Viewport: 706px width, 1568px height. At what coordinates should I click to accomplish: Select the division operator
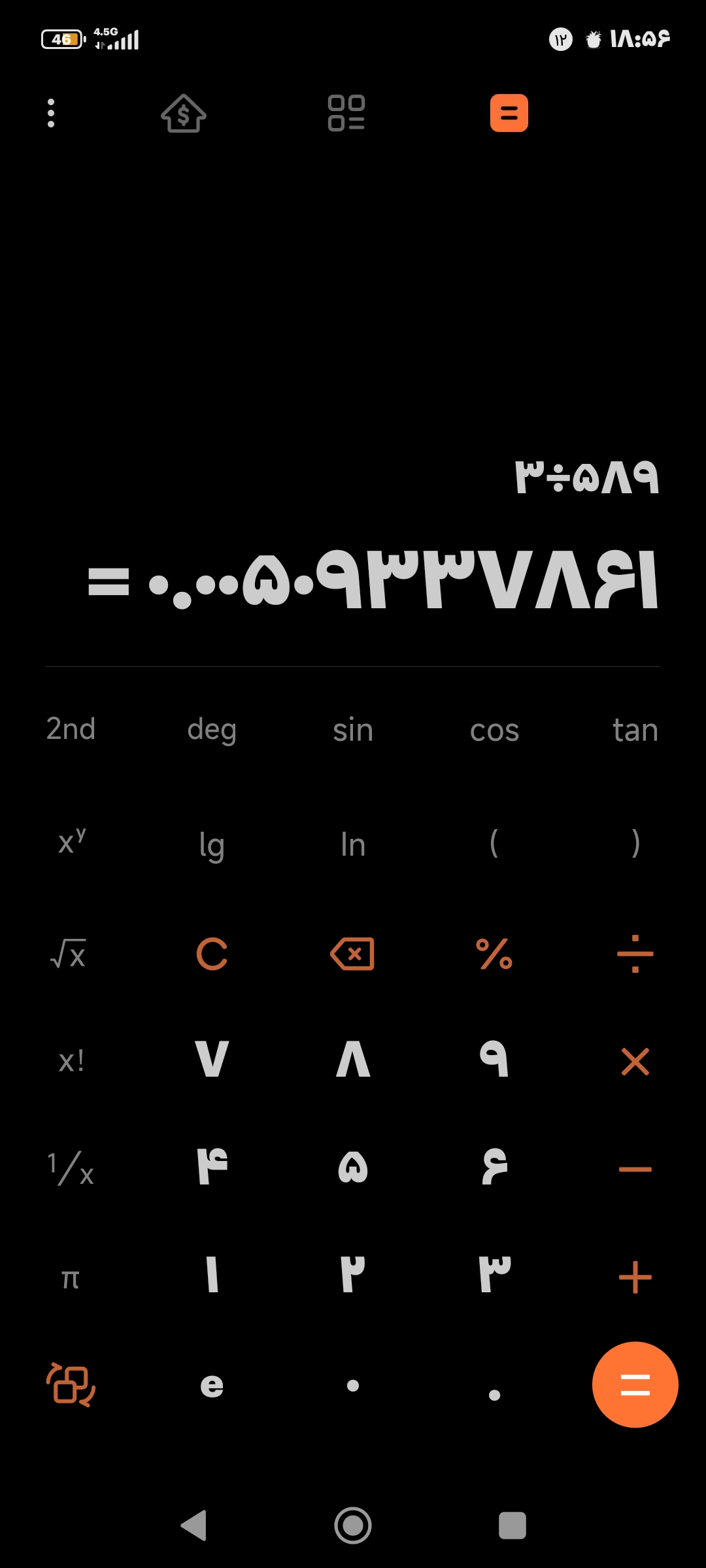pos(635,955)
